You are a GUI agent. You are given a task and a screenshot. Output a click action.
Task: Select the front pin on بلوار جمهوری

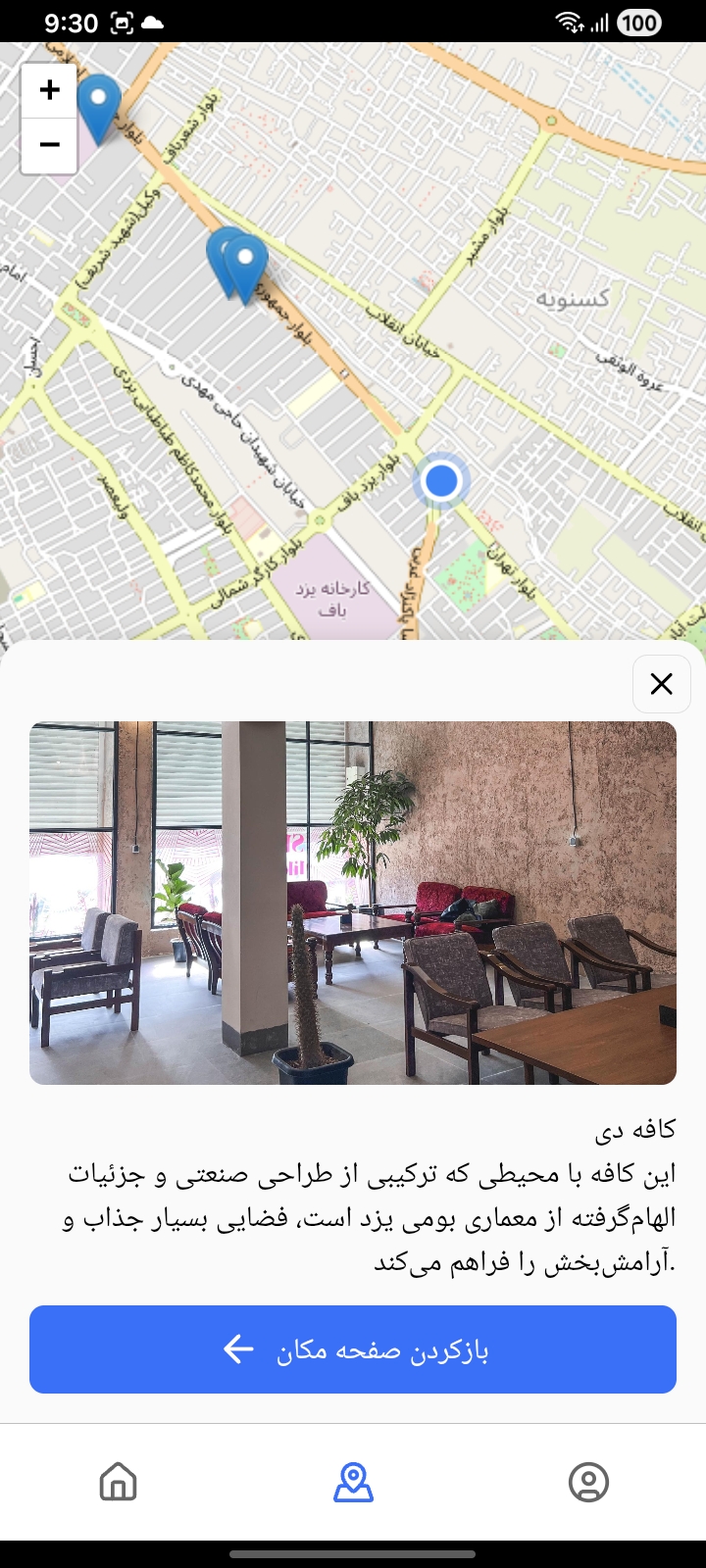[x=247, y=263]
